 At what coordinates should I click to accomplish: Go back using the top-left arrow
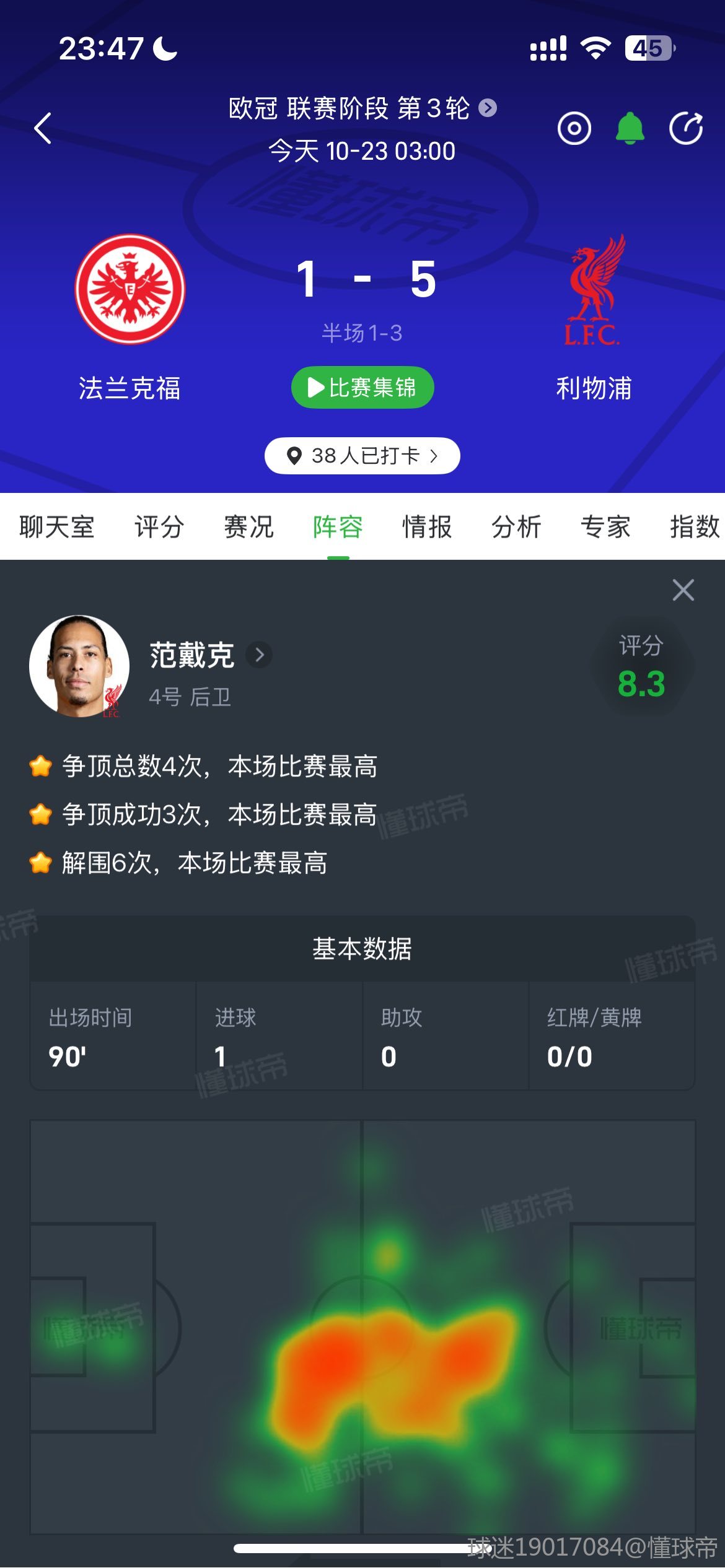[x=43, y=129]
